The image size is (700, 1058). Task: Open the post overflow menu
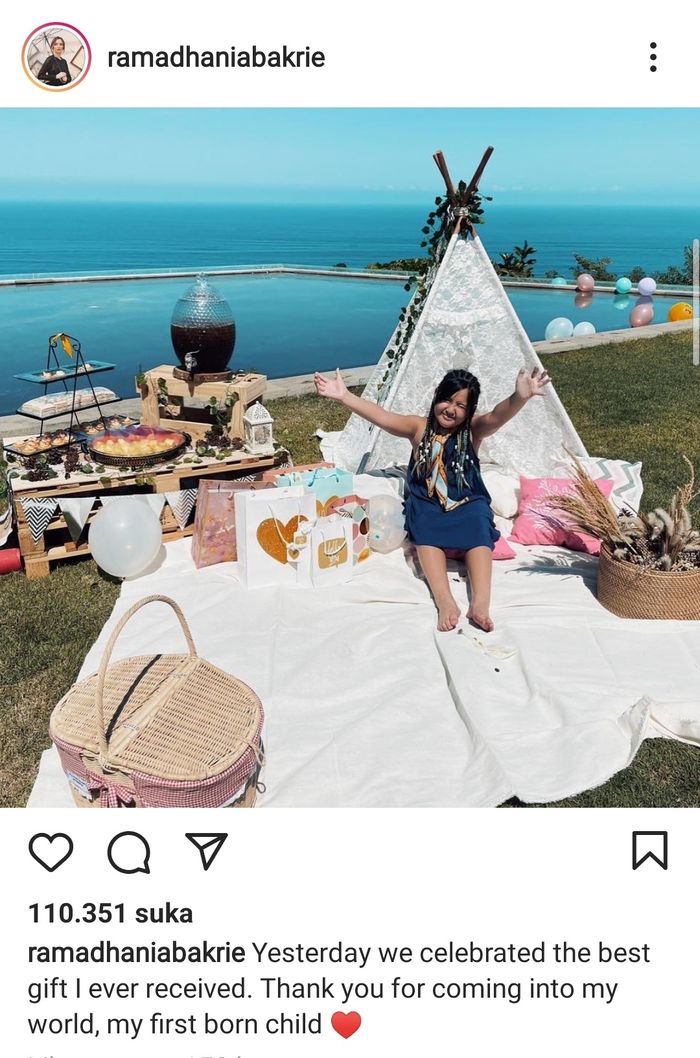(652, 57)
